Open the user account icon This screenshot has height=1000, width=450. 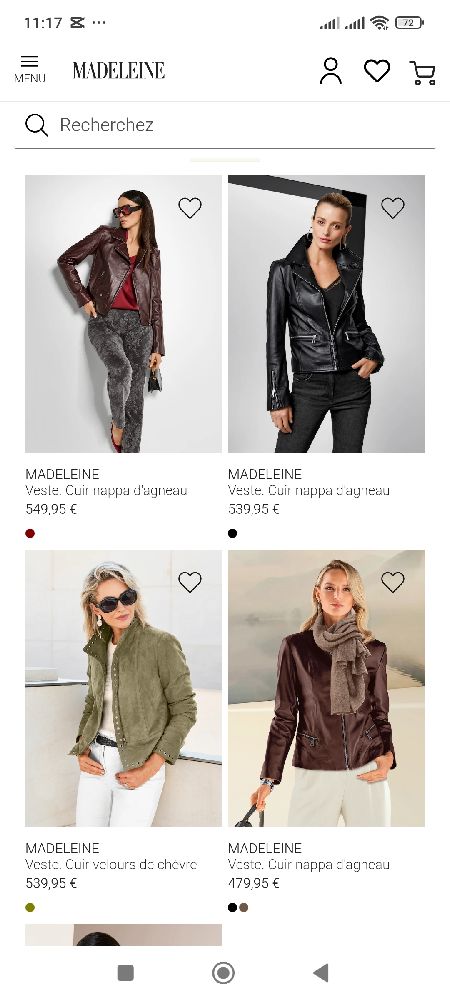(x=331, y=71)
